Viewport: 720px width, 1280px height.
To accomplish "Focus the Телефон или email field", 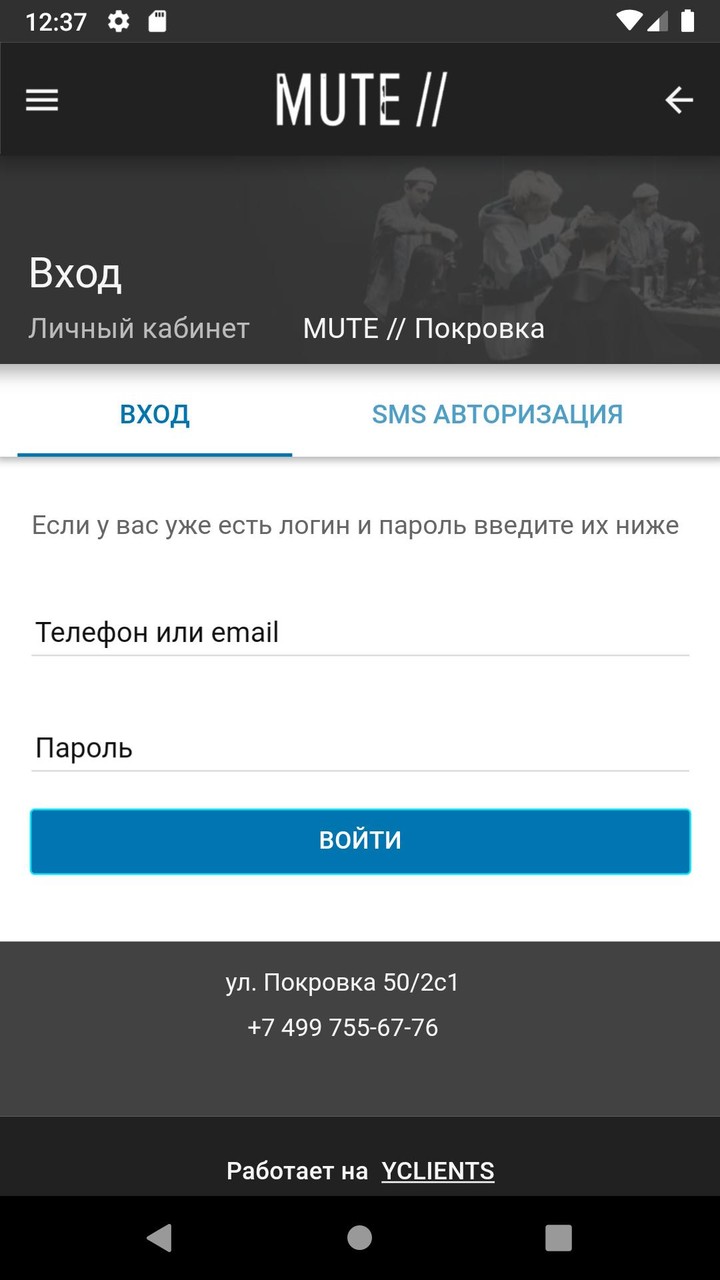I will click(x=360, y=633).
